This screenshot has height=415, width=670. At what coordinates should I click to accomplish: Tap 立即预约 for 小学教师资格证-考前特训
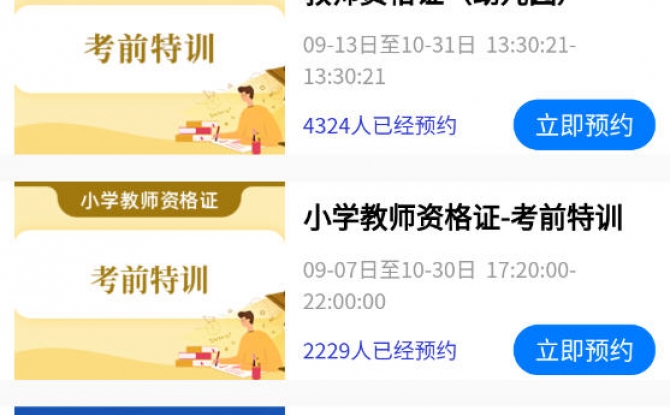pyautogui.click(x=584, y=350)
